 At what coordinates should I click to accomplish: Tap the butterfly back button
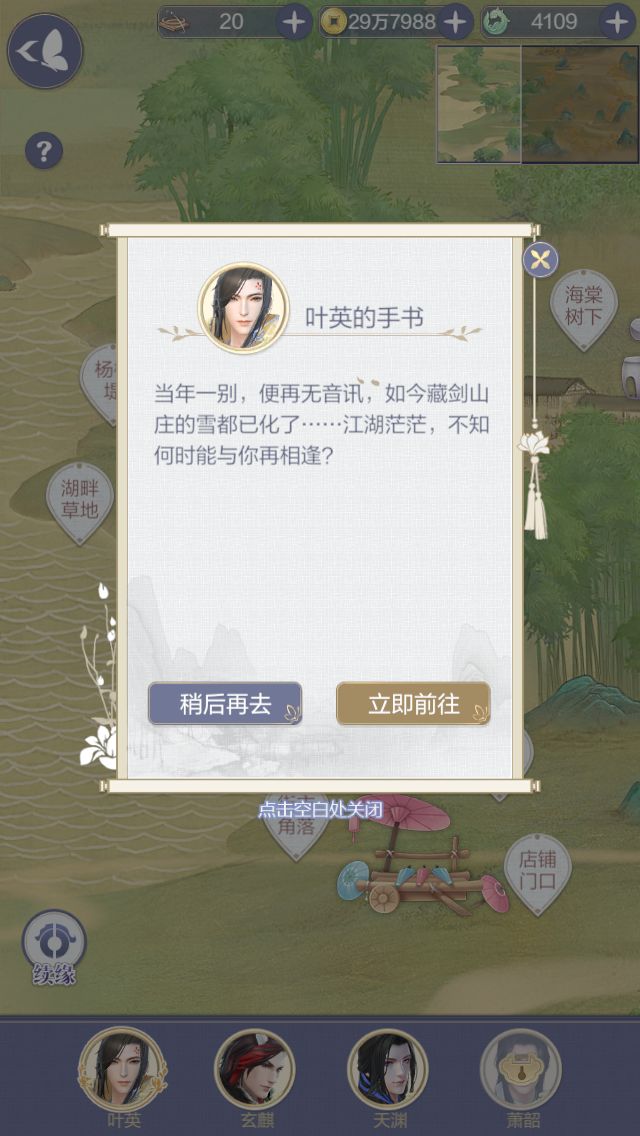45,51
